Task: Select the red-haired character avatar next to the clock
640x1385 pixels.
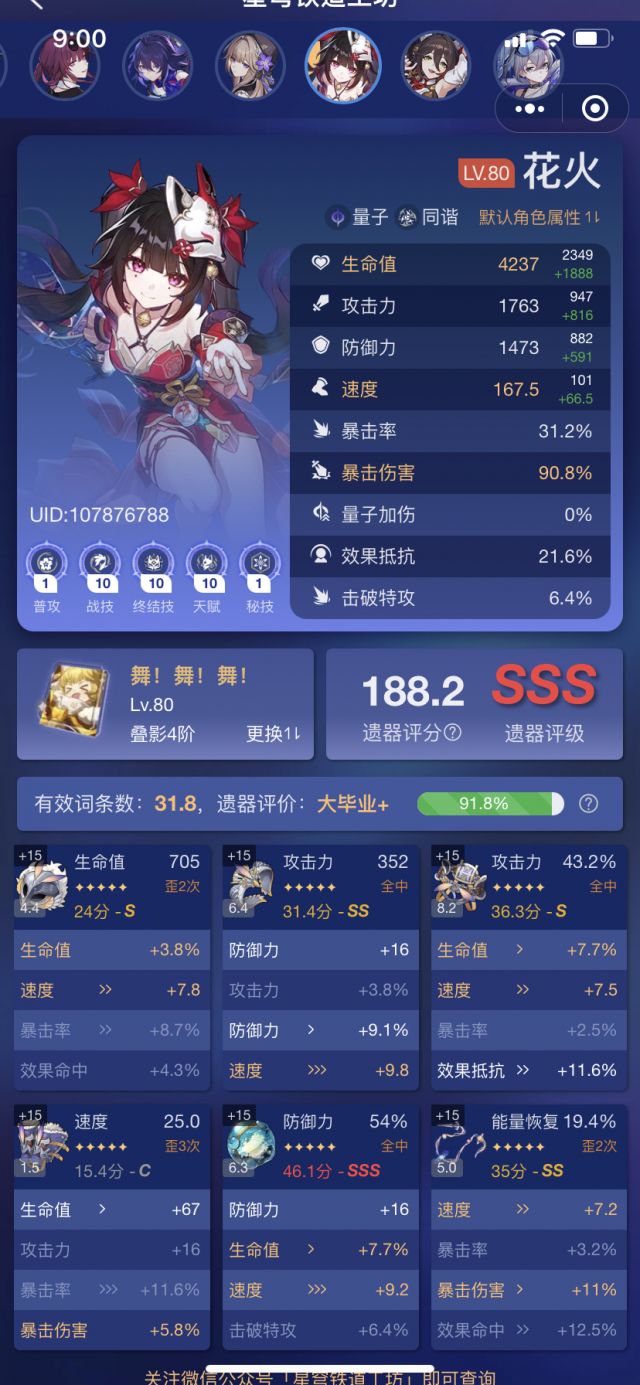Action: coord(64,65)
